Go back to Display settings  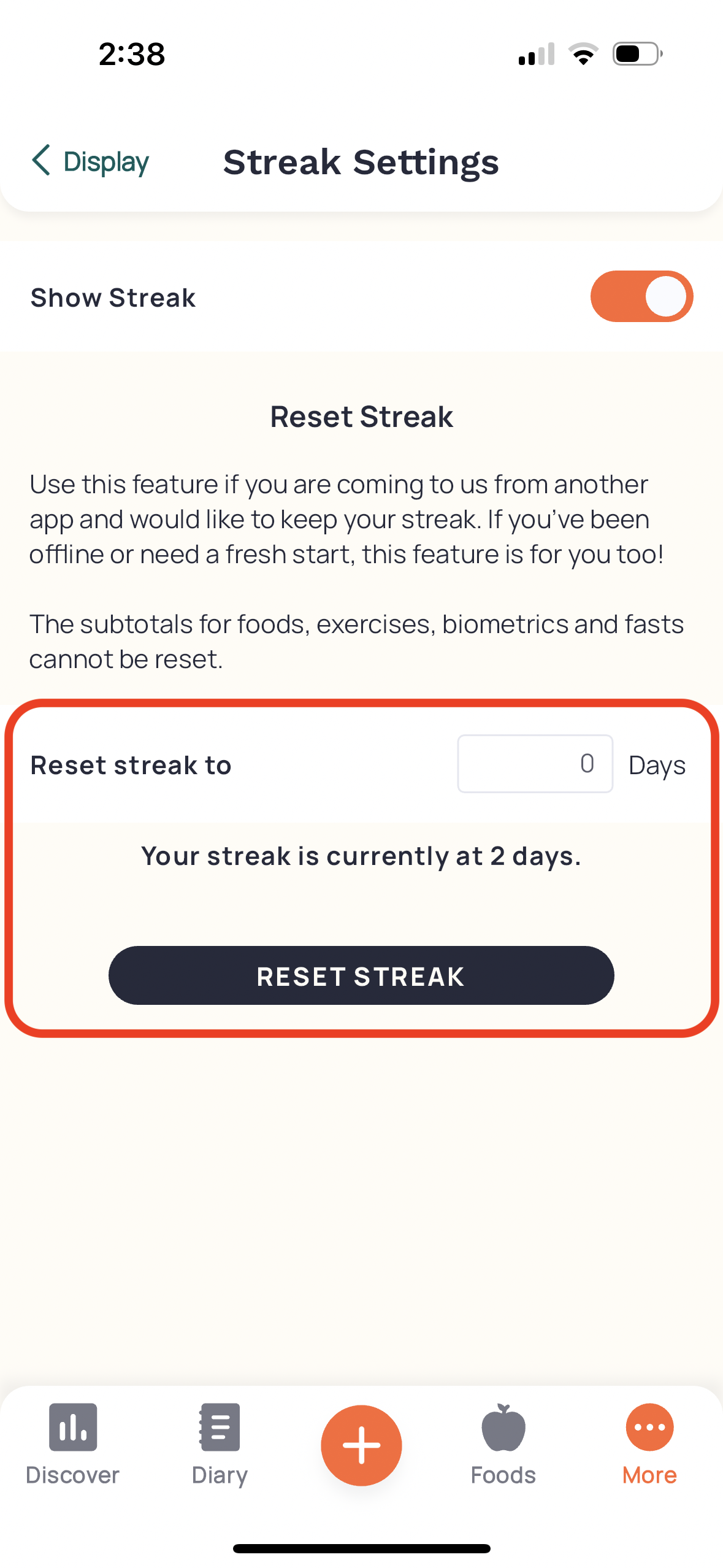pos(90,162)
